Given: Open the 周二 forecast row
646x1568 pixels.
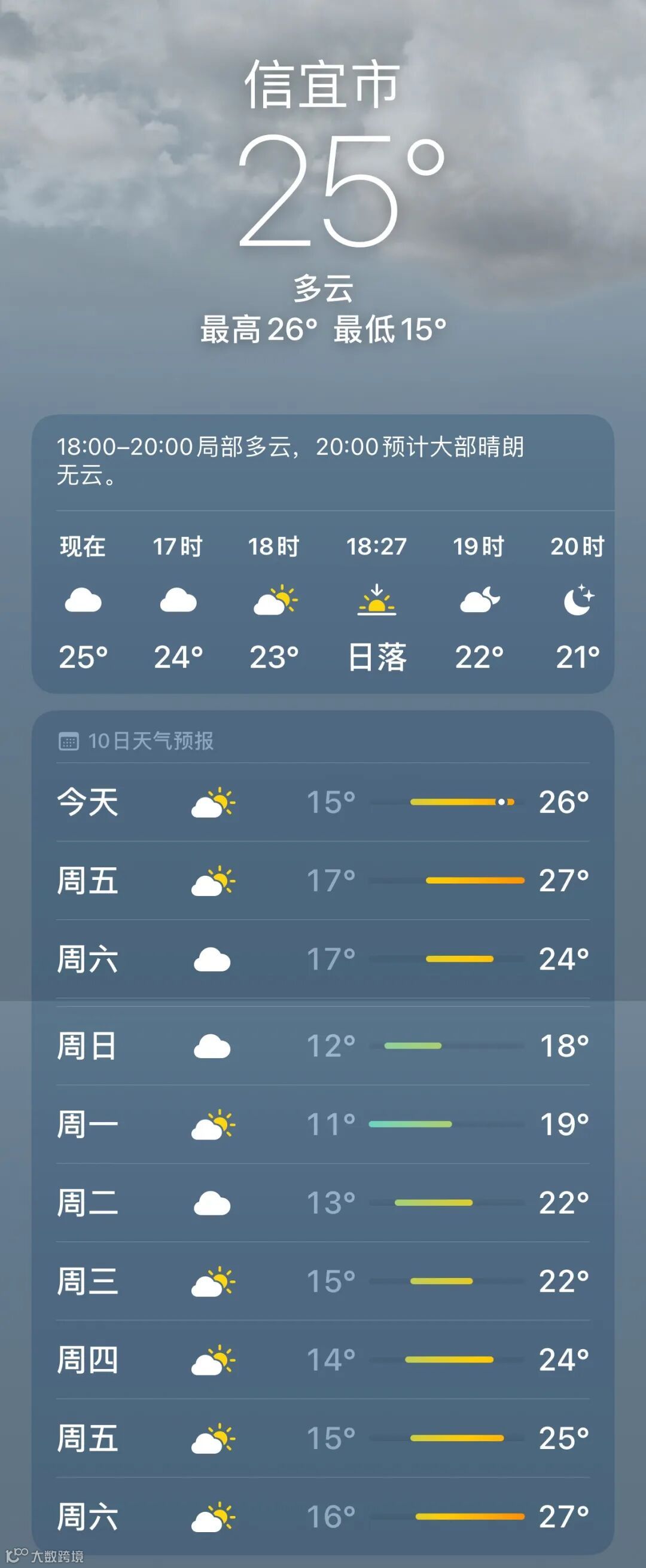Looking at the screenshot, I should click(x=322, y=1203).
